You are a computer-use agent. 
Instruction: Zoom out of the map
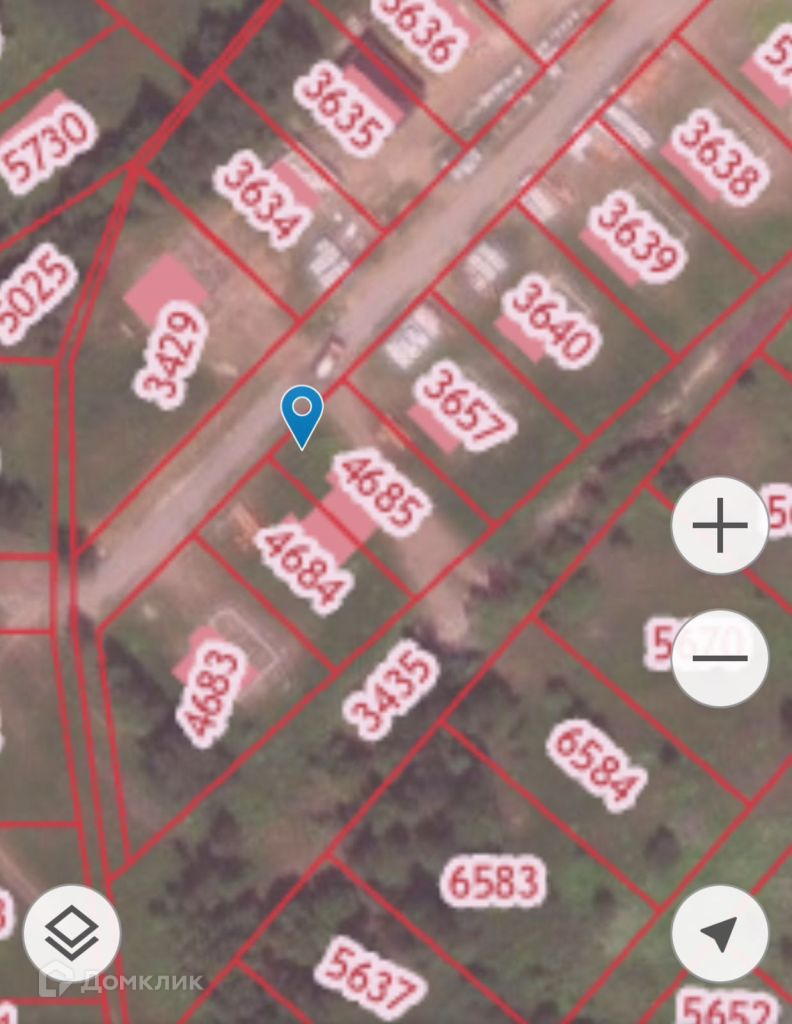click(x=719, y=658)
